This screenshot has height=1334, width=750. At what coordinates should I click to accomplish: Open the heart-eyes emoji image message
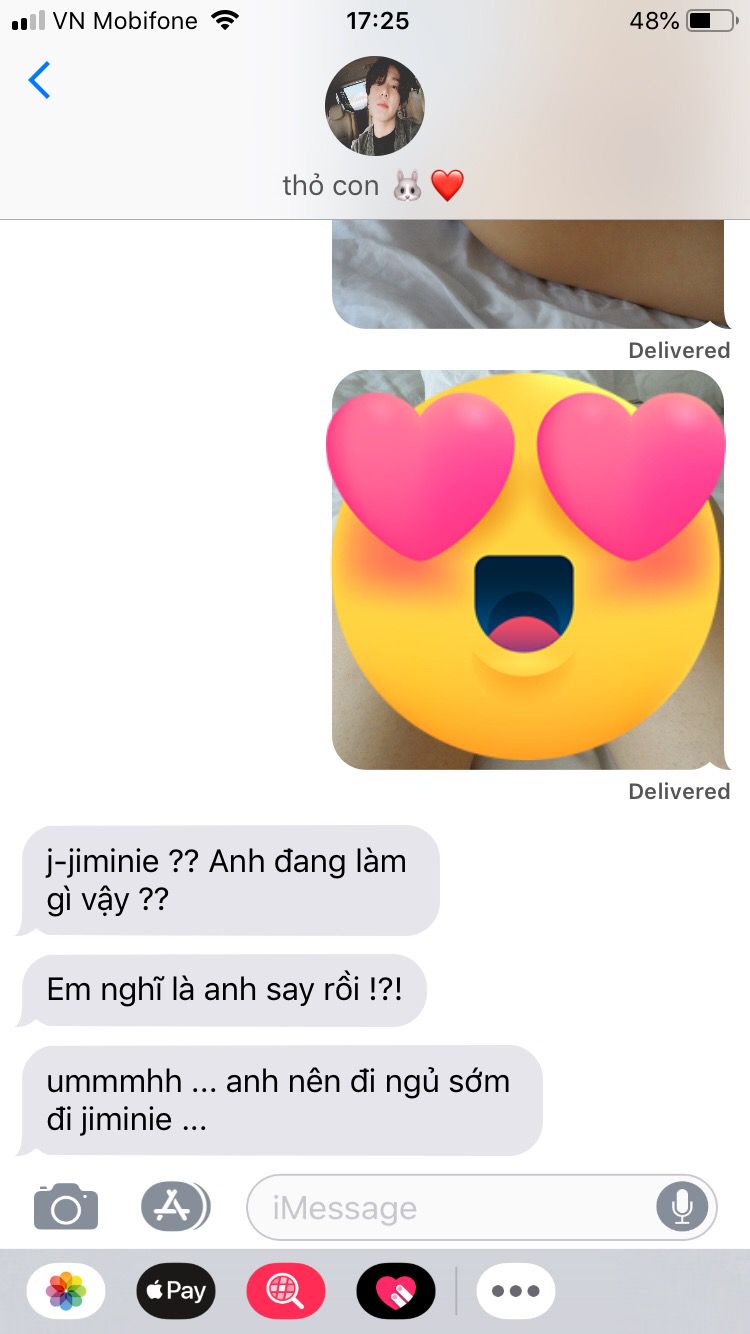coord(528,570)
